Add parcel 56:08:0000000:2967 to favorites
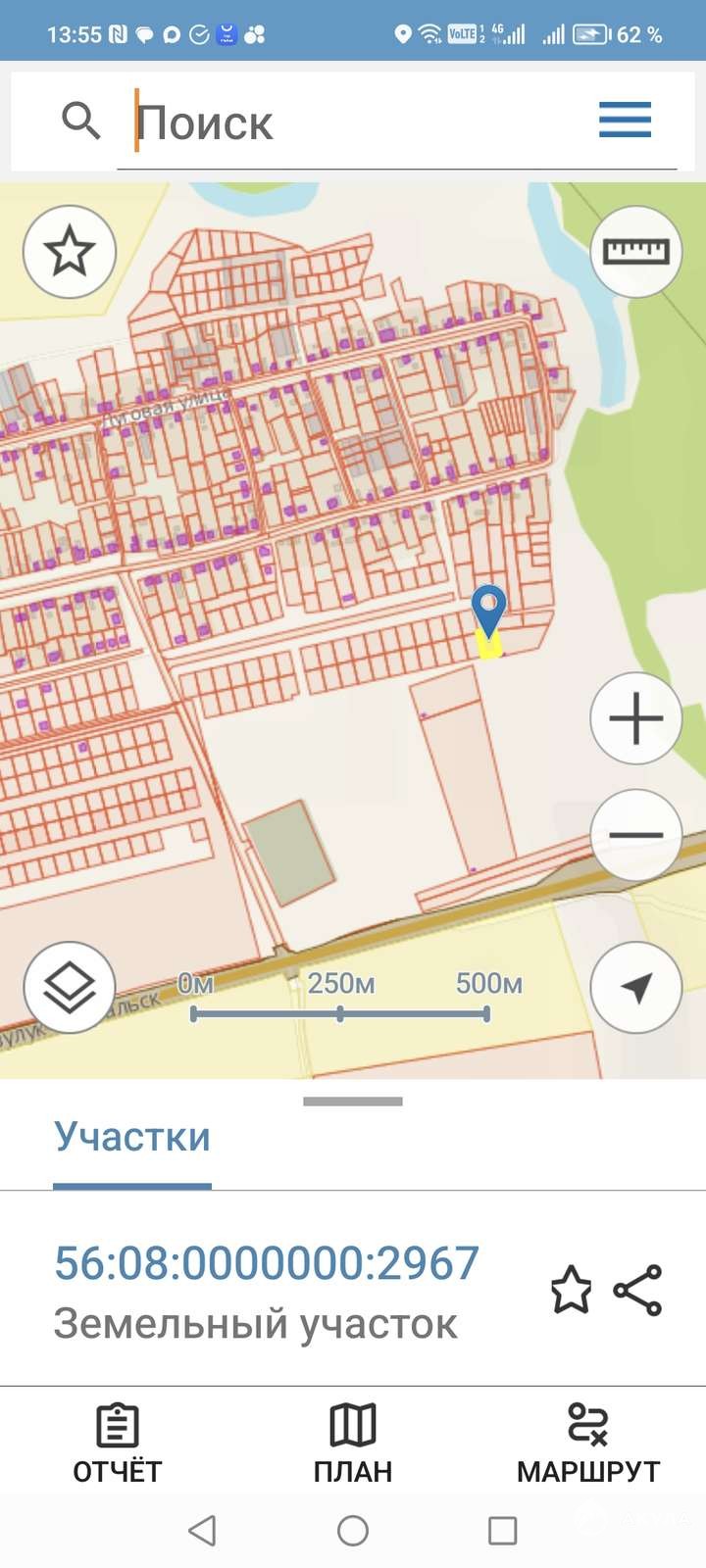This screenshot has height=1568, width=706. pyautogui.click(x=571, y=1290)
